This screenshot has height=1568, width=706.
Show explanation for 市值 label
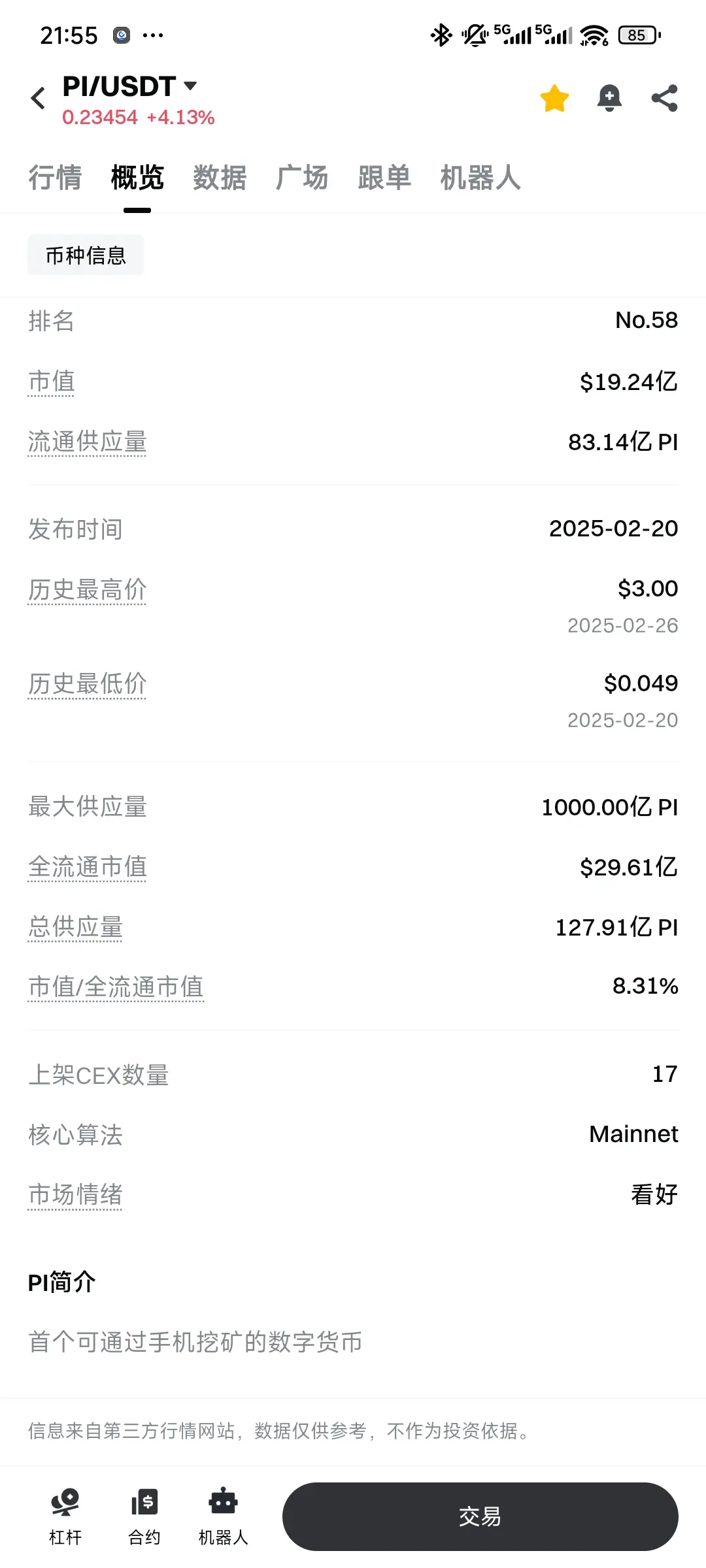coord(52,382)
